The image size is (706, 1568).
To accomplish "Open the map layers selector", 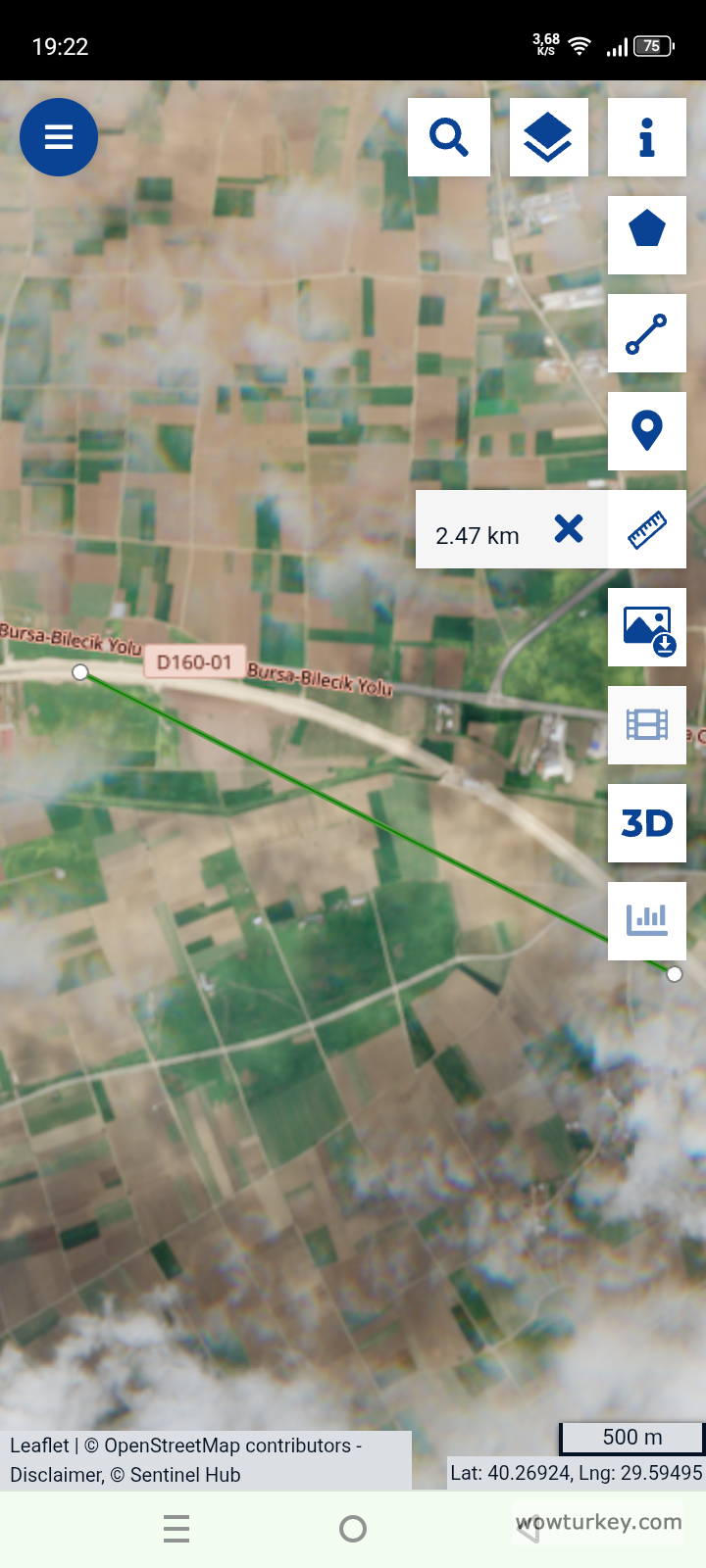I will [548, 137].
